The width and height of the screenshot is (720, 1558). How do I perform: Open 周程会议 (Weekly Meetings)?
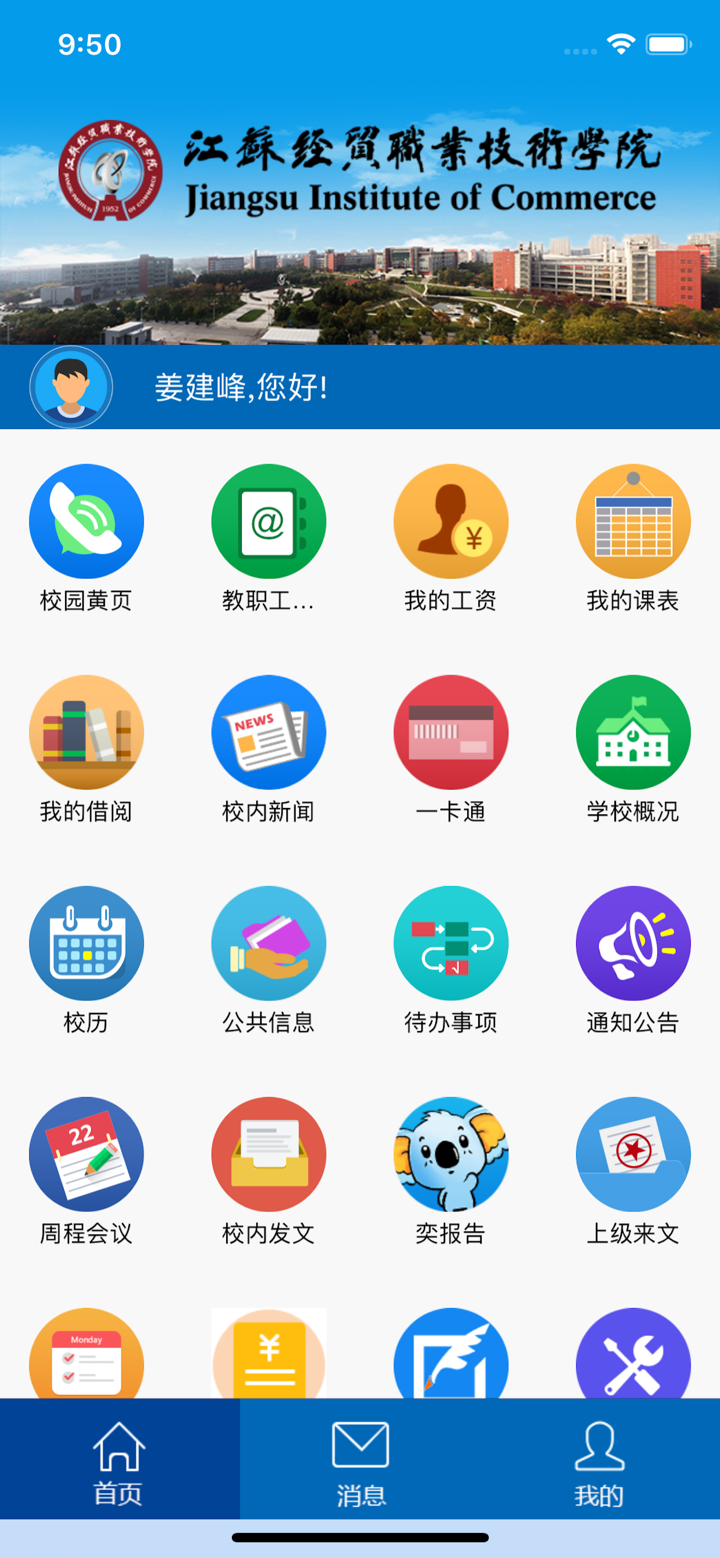pos(86,1154)
